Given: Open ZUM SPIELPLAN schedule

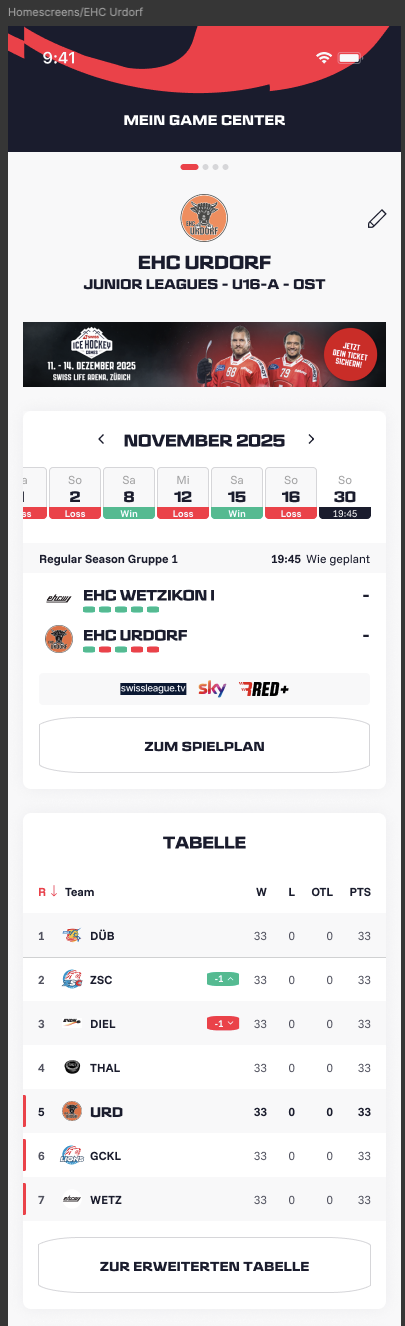Looking at the screenshot, I should tap(204, 746).
